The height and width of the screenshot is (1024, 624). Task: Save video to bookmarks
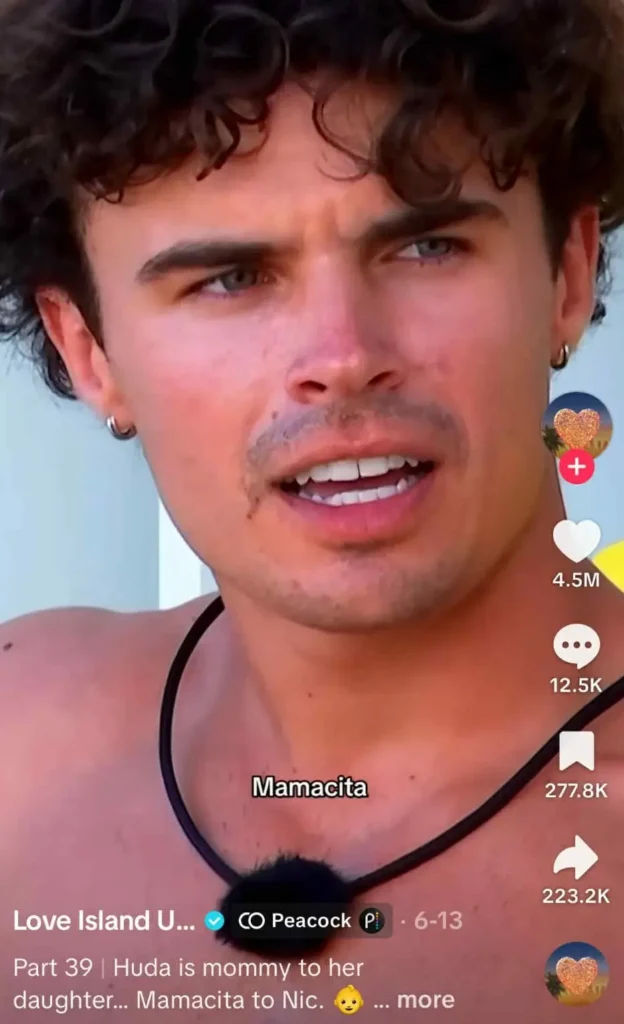point(576,751)
